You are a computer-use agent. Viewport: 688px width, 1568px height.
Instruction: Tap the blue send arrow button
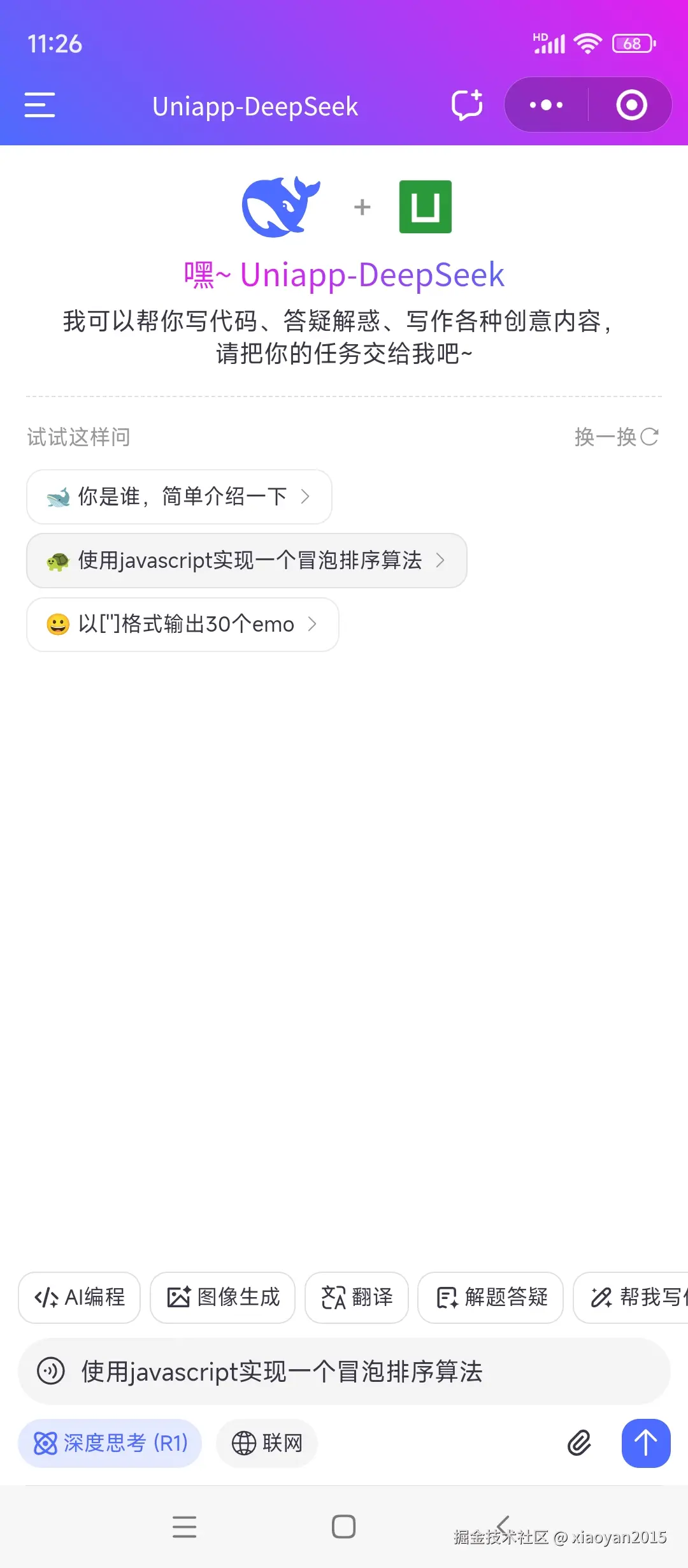click(x=645, y=1444)
